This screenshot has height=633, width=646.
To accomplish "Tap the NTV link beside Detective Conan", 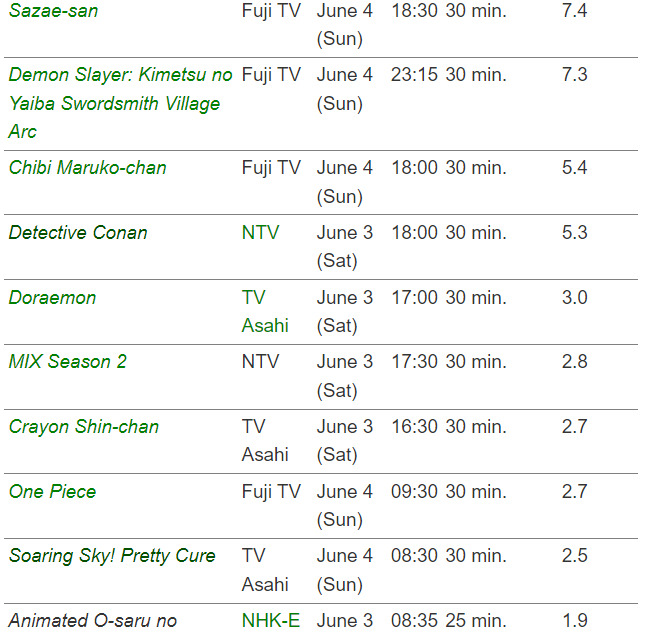I will 260,233.
